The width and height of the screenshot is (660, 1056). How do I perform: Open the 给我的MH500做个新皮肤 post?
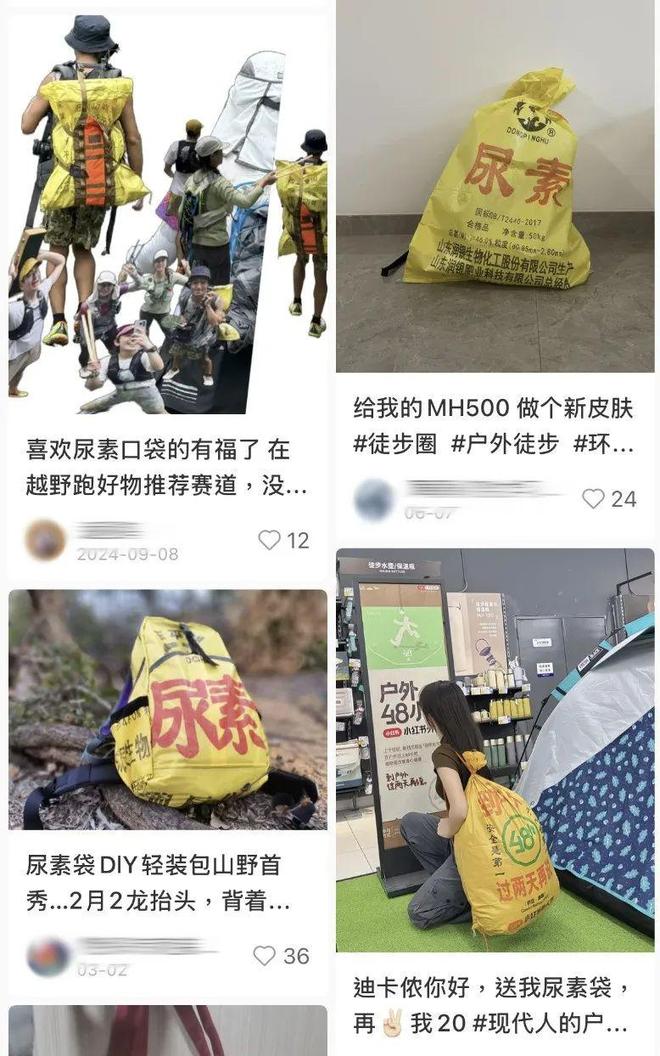coord(493,425)
